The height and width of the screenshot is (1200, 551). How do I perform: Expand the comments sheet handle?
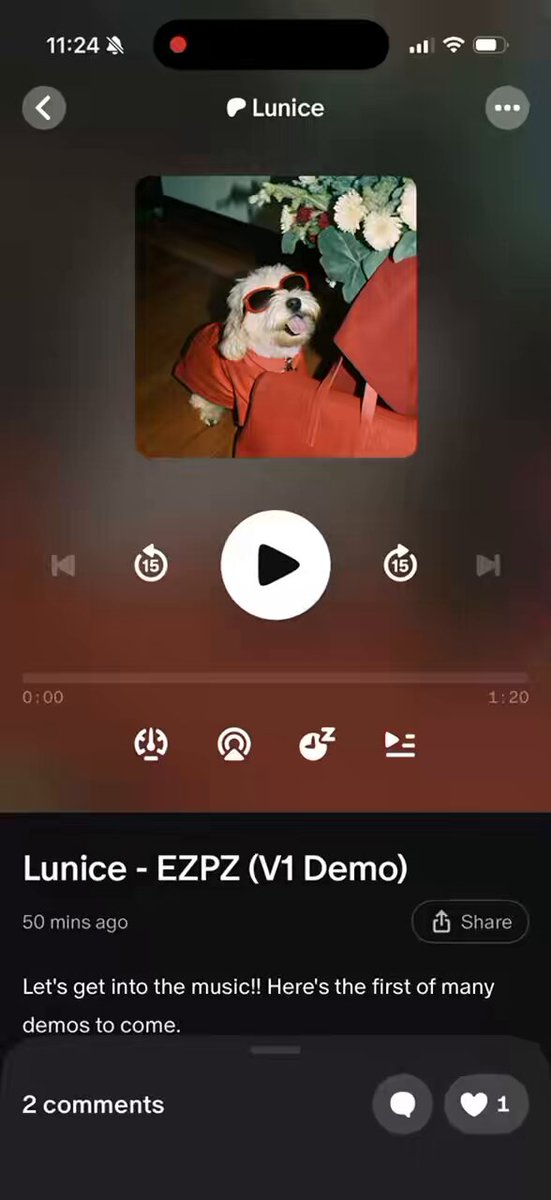275,1050
